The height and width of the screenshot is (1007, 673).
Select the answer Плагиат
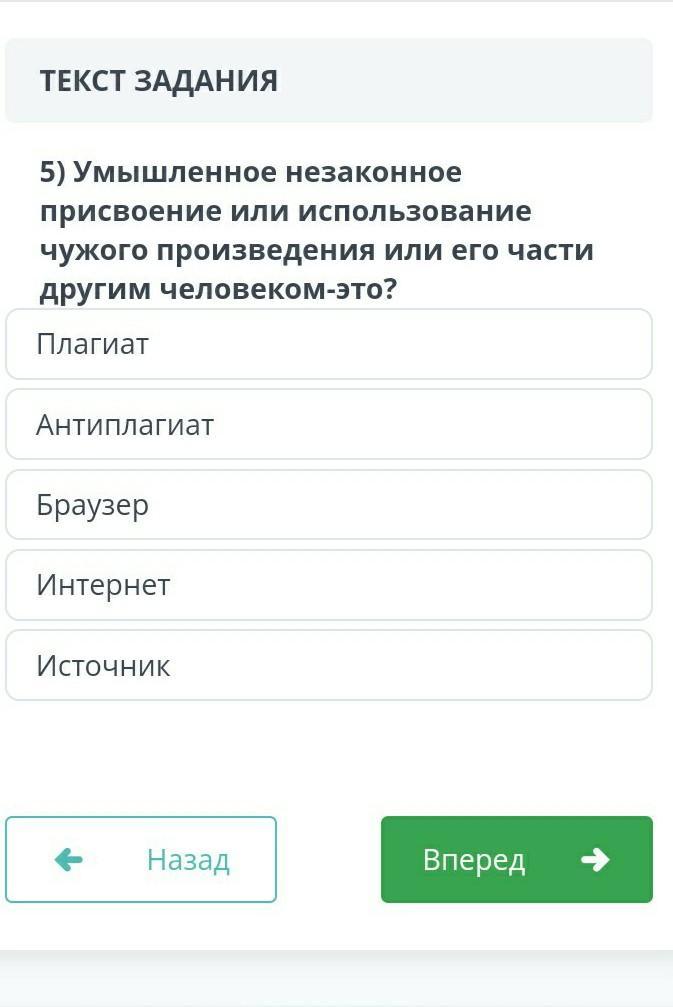tap(328, 345)
